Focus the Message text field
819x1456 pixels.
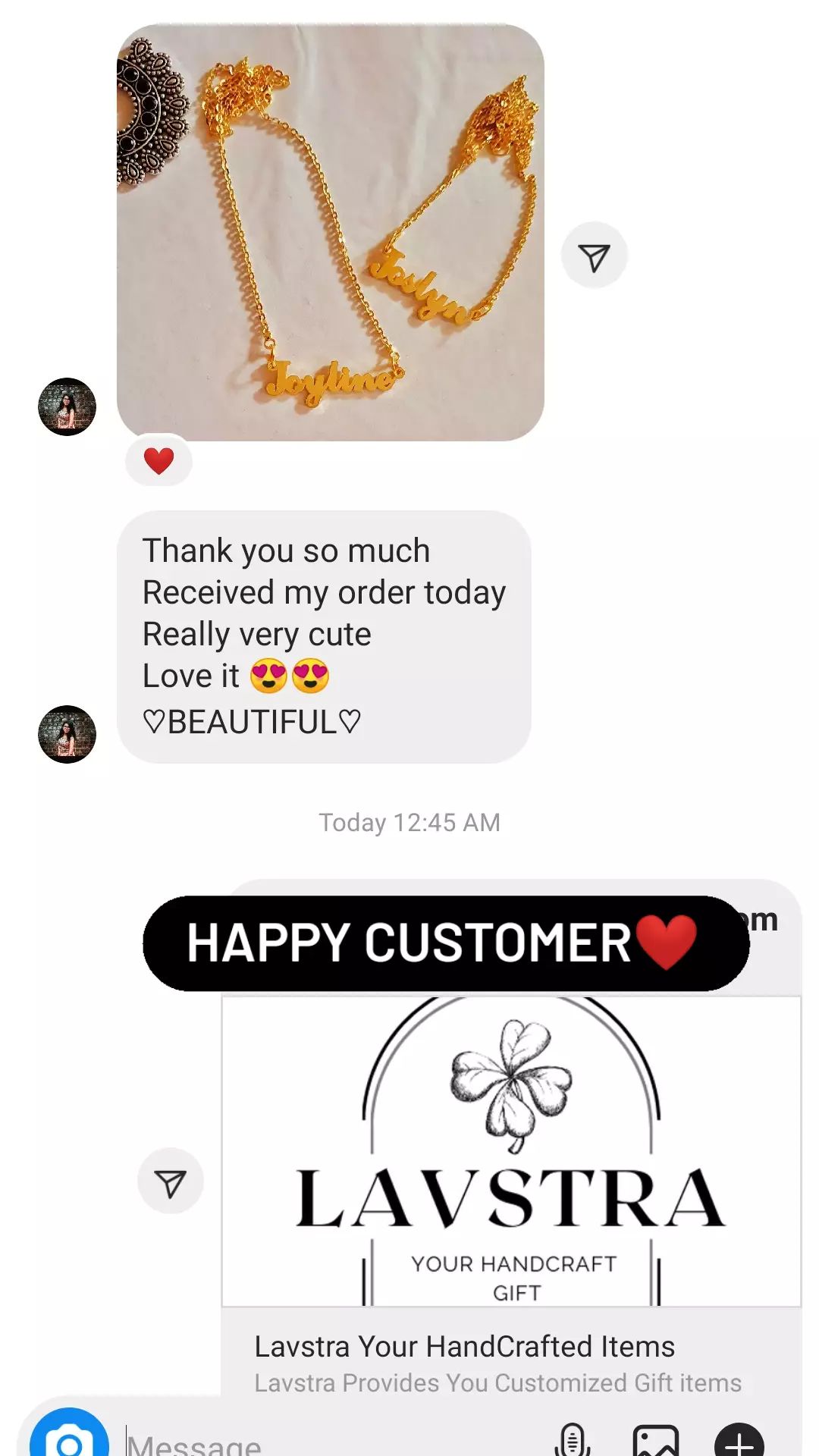(x=334, y=1441)
